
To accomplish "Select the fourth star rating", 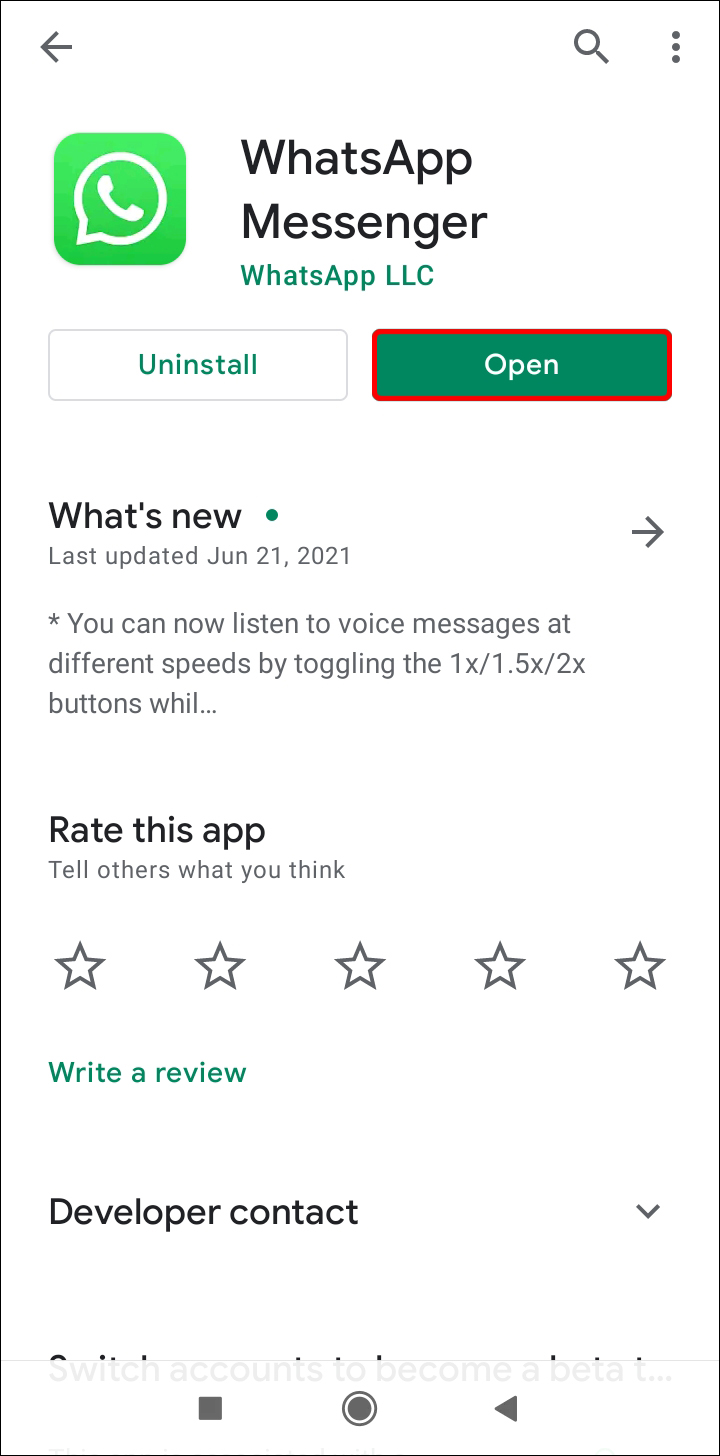I will (499, 967).
